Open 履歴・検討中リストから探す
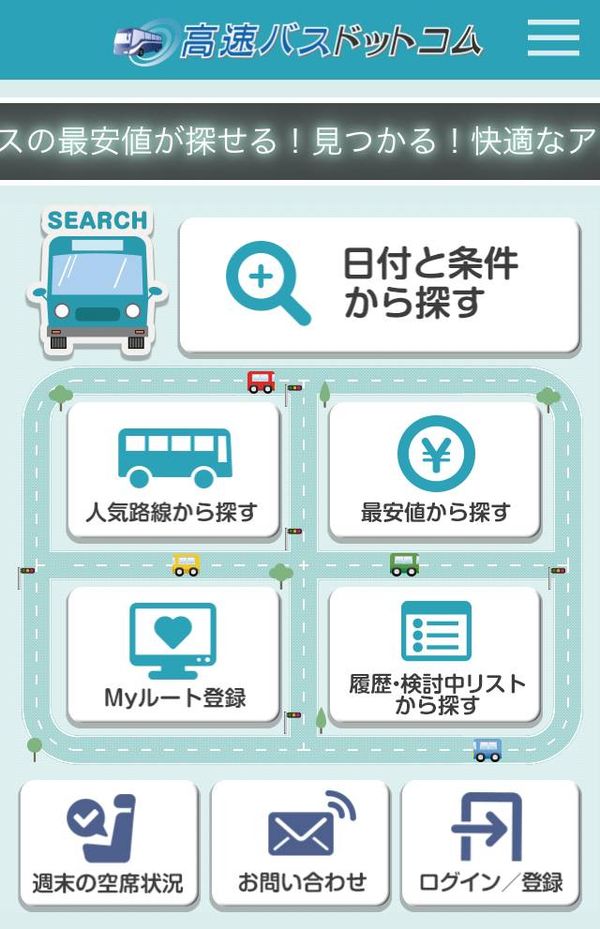Viewport: 600px width, 929px height. tap(435, 656)
